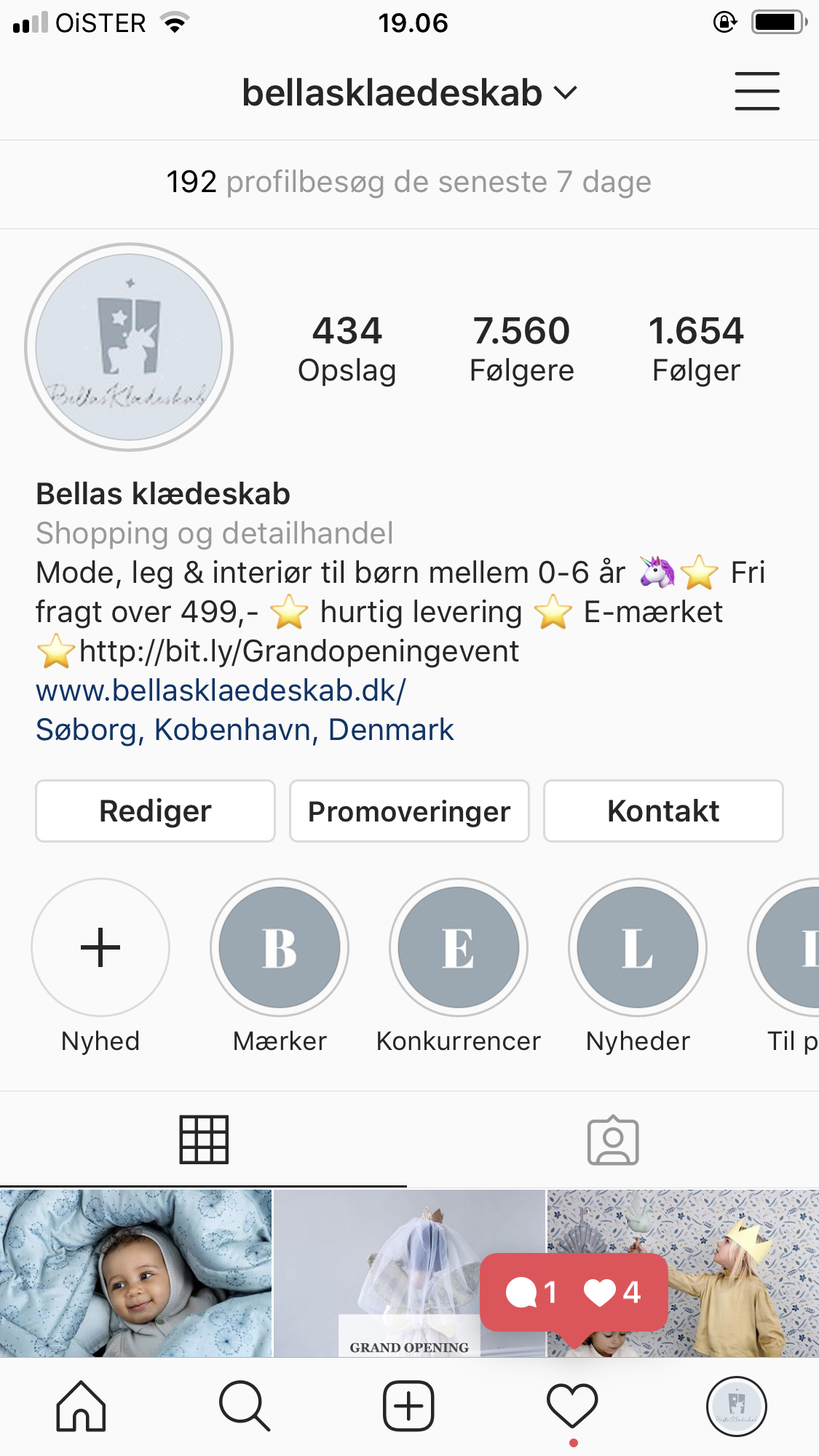Open the Søborg, Kobenhavn, Denmark location link
The width and height of the screenshot is (819, 1456).
[x=245, y=729]
